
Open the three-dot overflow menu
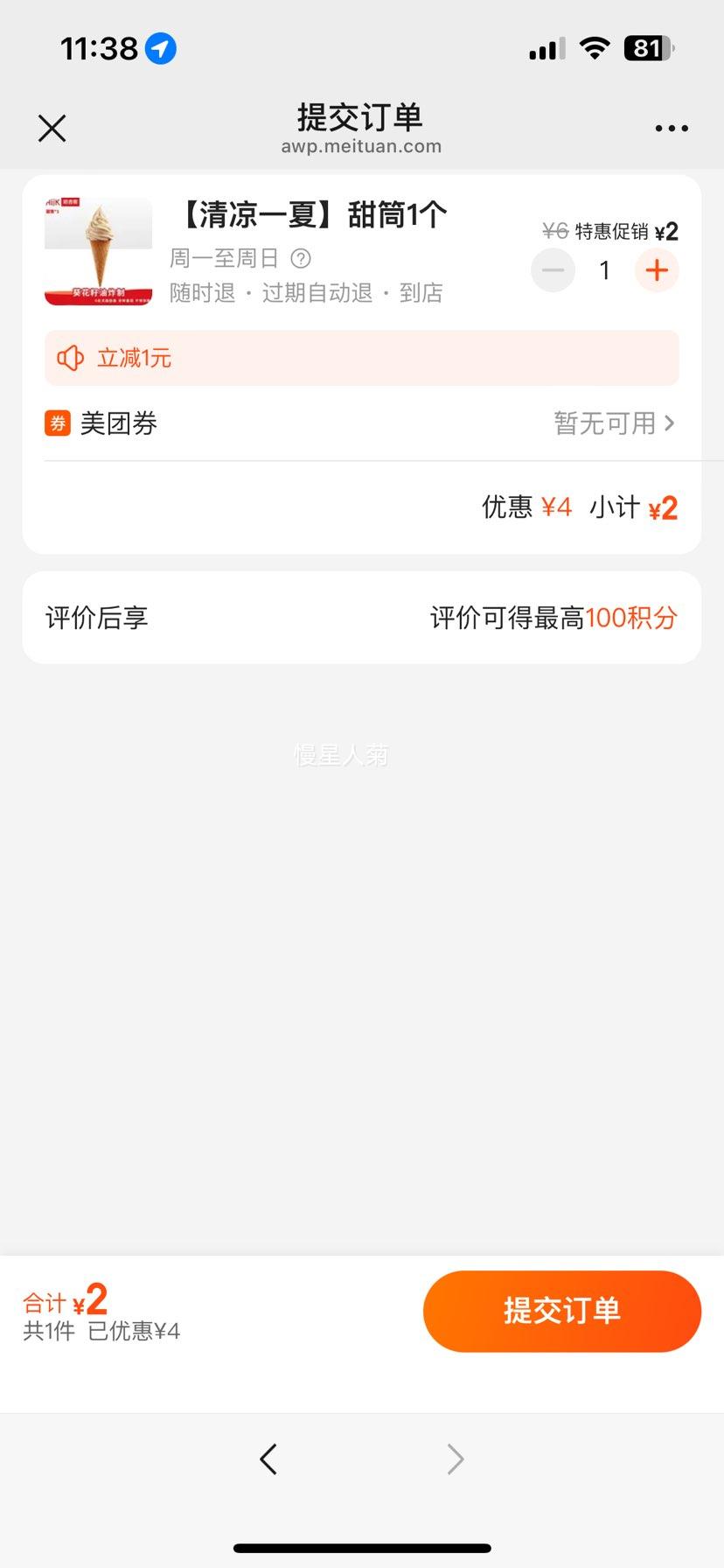[x=671, y=129]
